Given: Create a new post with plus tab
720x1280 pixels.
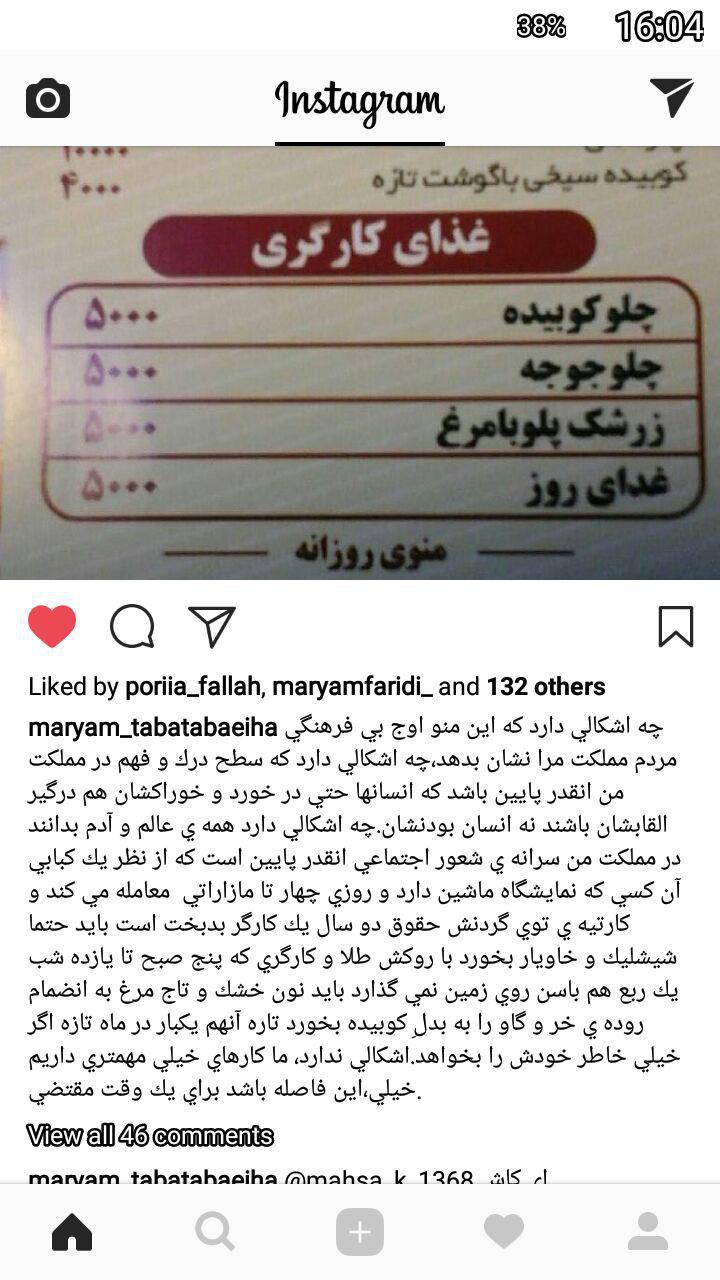Looking at the screenshot, I should [x=360, y=1232].
